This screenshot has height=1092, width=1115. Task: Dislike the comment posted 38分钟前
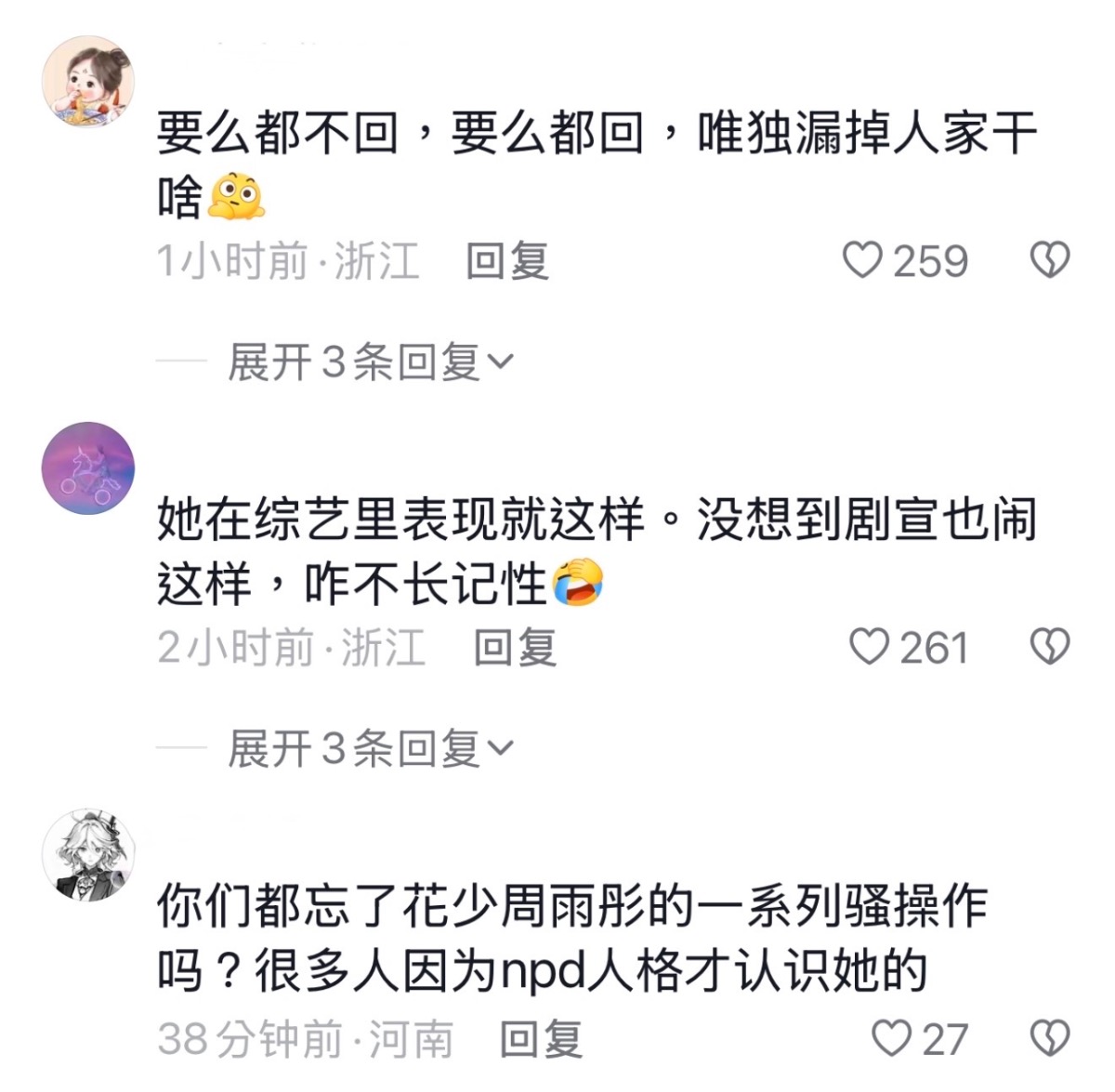(1050, 1038)
